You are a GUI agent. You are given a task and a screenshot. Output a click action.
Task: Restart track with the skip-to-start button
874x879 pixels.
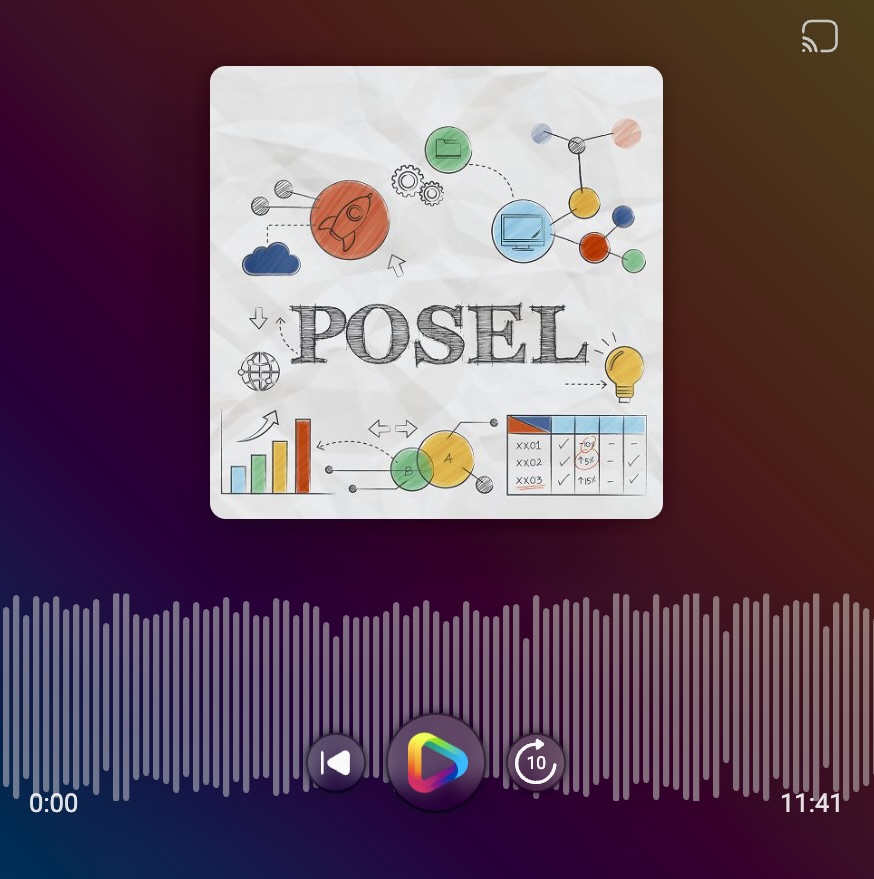[x=336, y=763]
